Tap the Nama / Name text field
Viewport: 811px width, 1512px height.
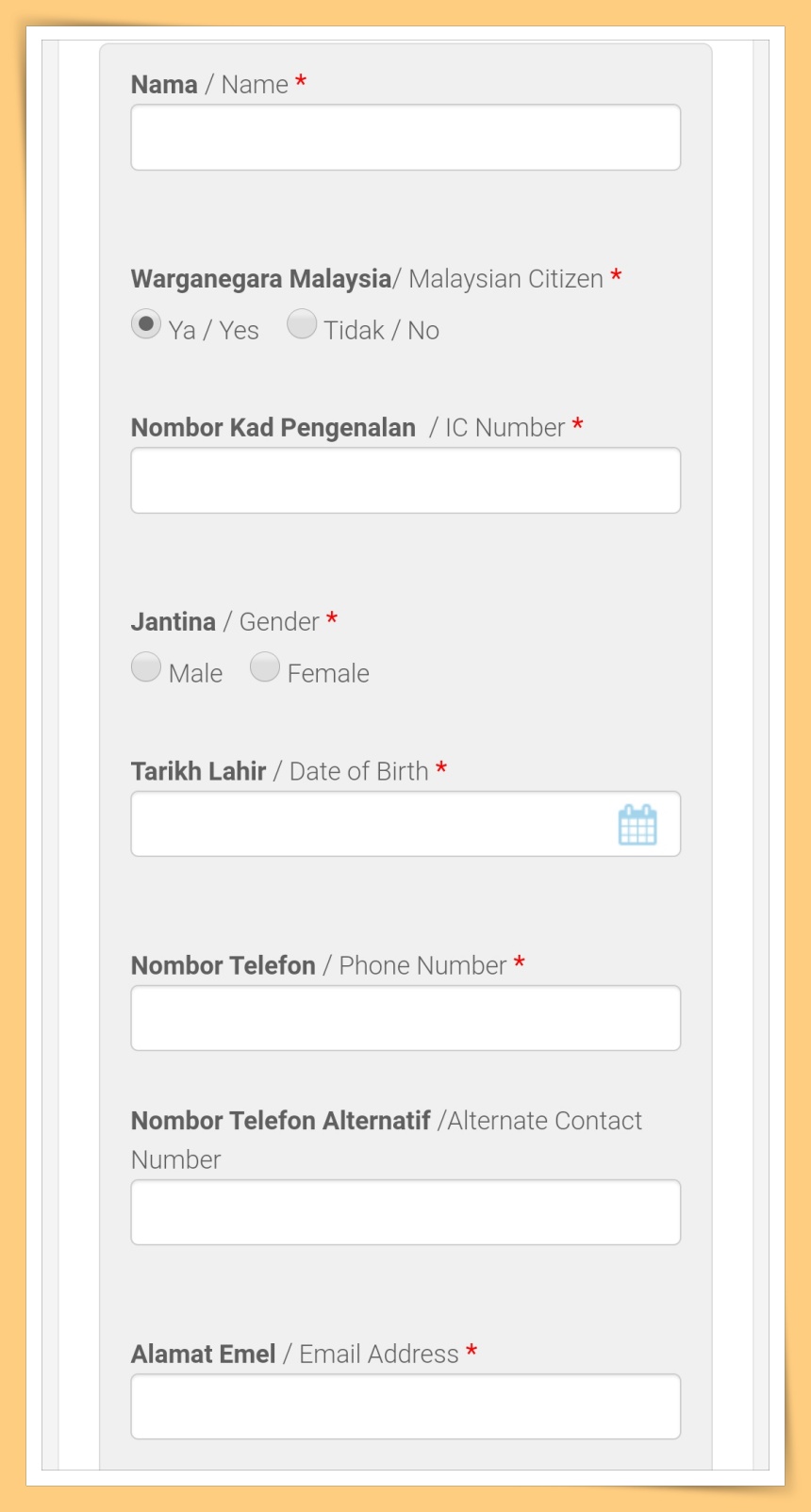405,138
